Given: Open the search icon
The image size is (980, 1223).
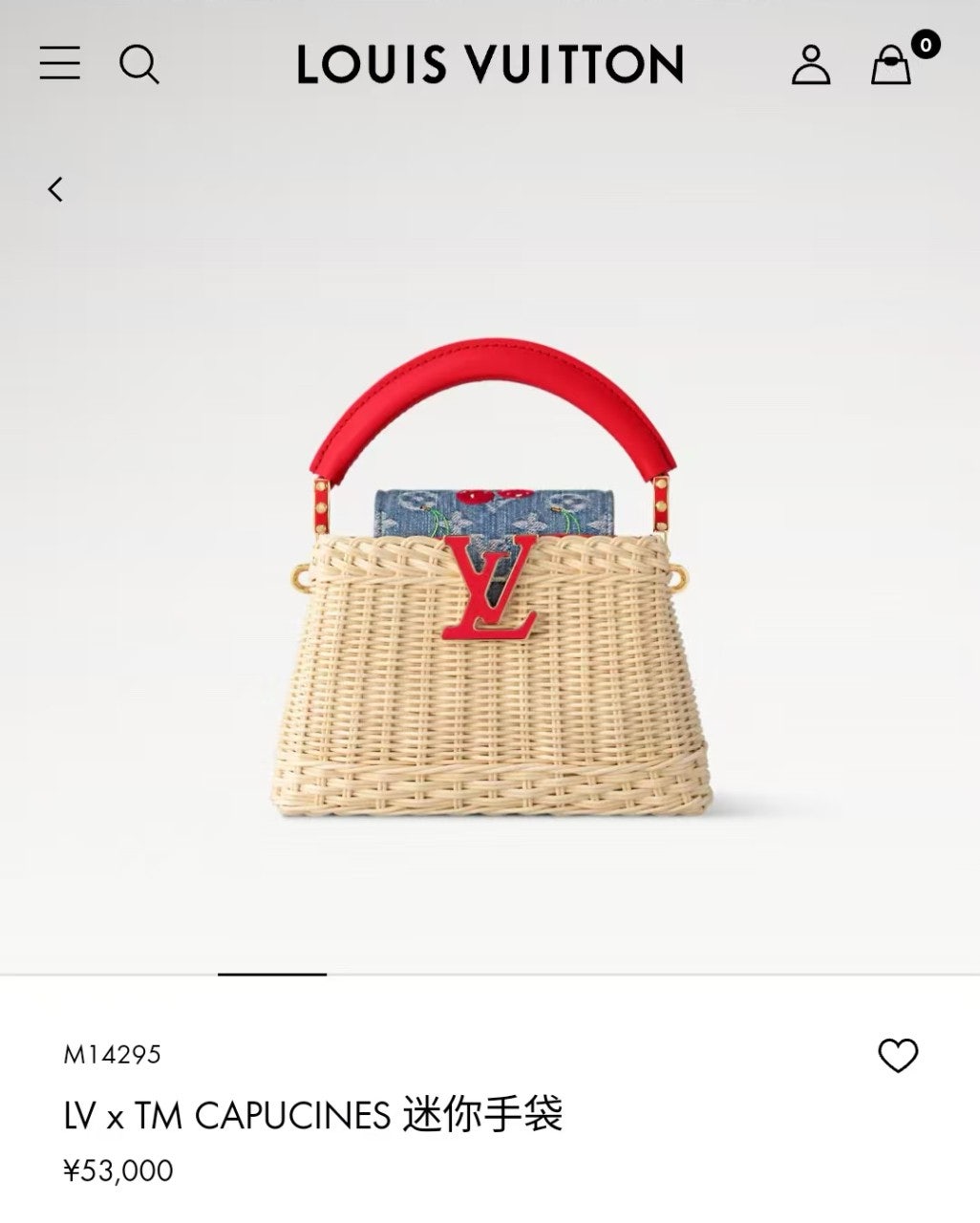Looking at the screenshot, I should pos(138,64).
